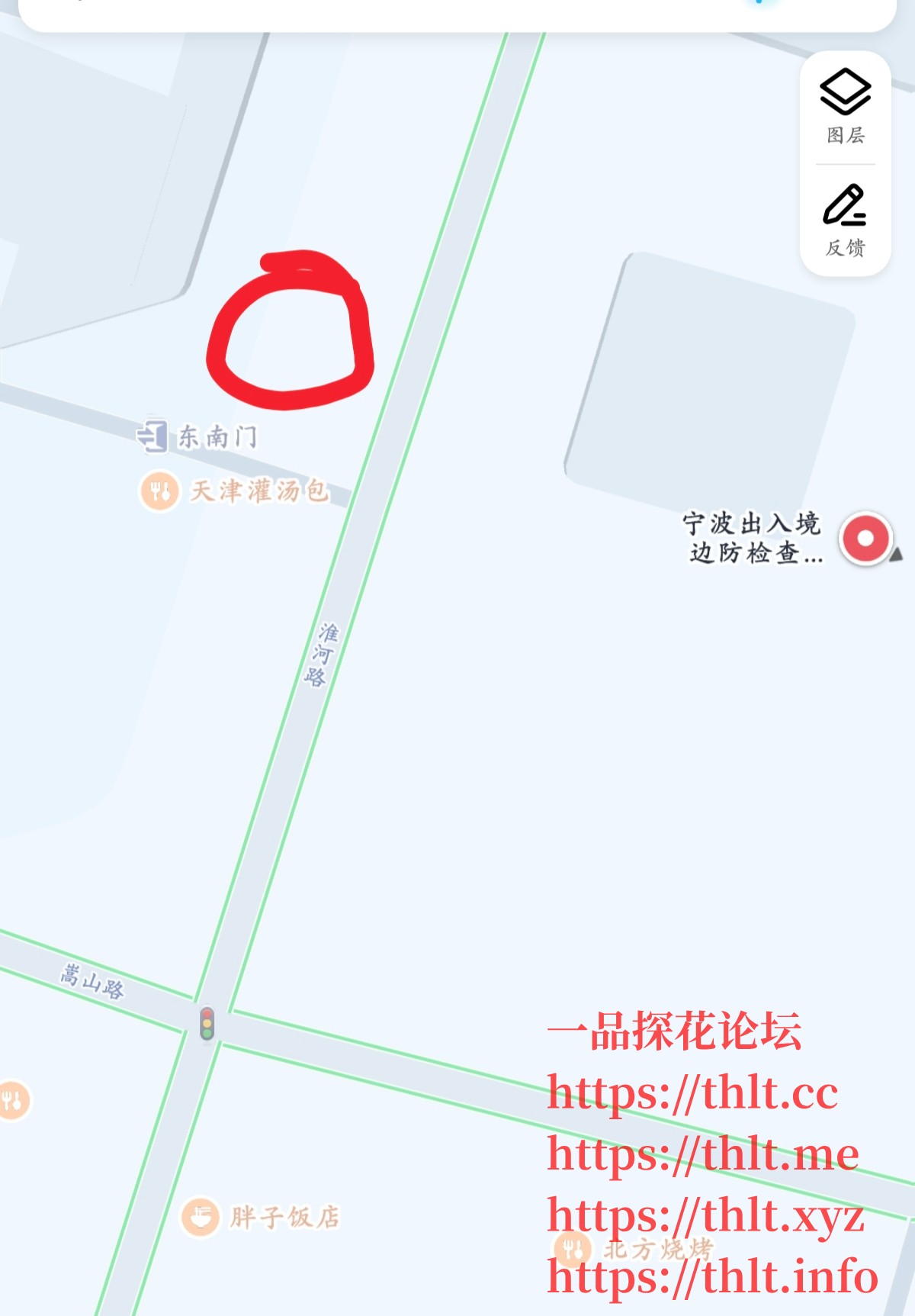The image size is (915, 1316).
Task: Open the 胖子饭店 restaurant marker
Action: (x=201, y=1217)
